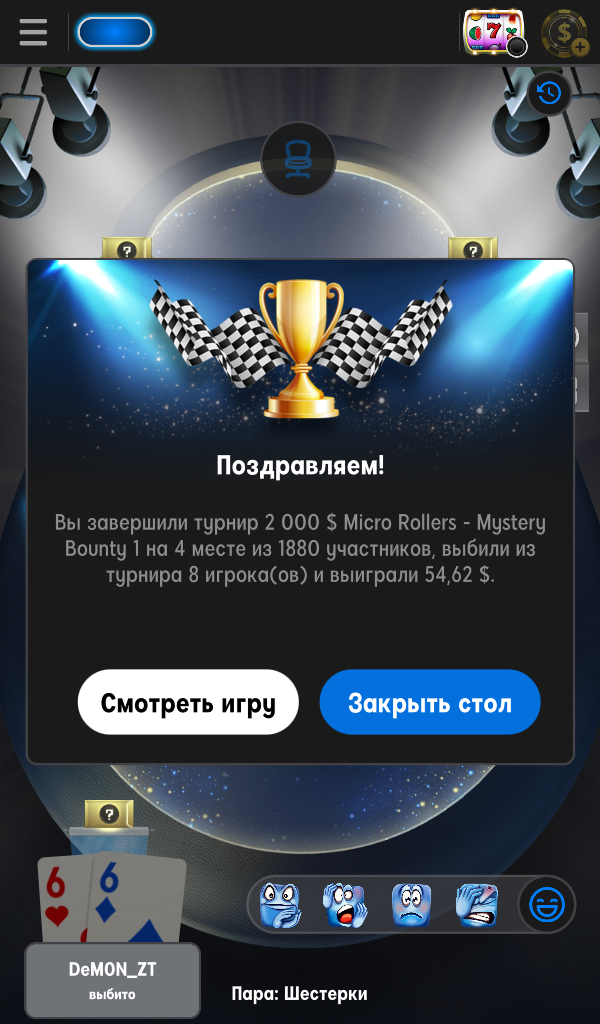Viewport: 600px width, 1024px height.
Task: Open the slot machine mini-game icon
Action: pos(494,32)
